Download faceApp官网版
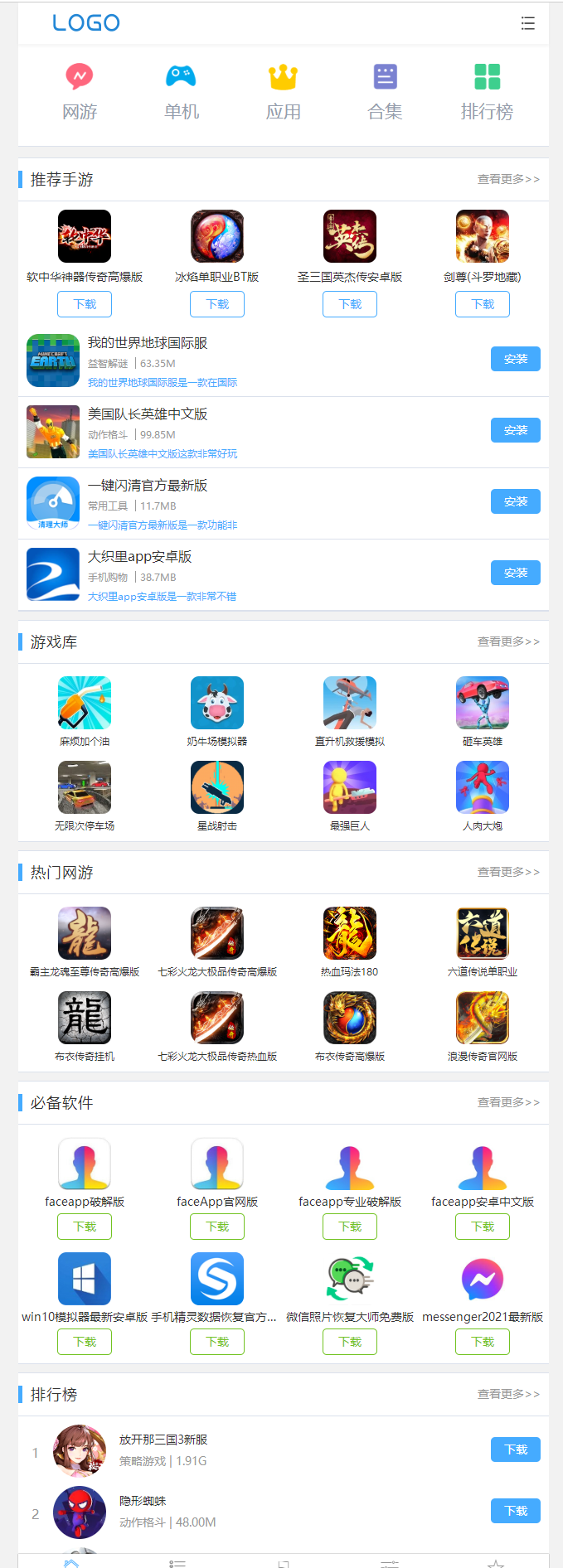This screenshot has width=563, height=1568. 217,1227
